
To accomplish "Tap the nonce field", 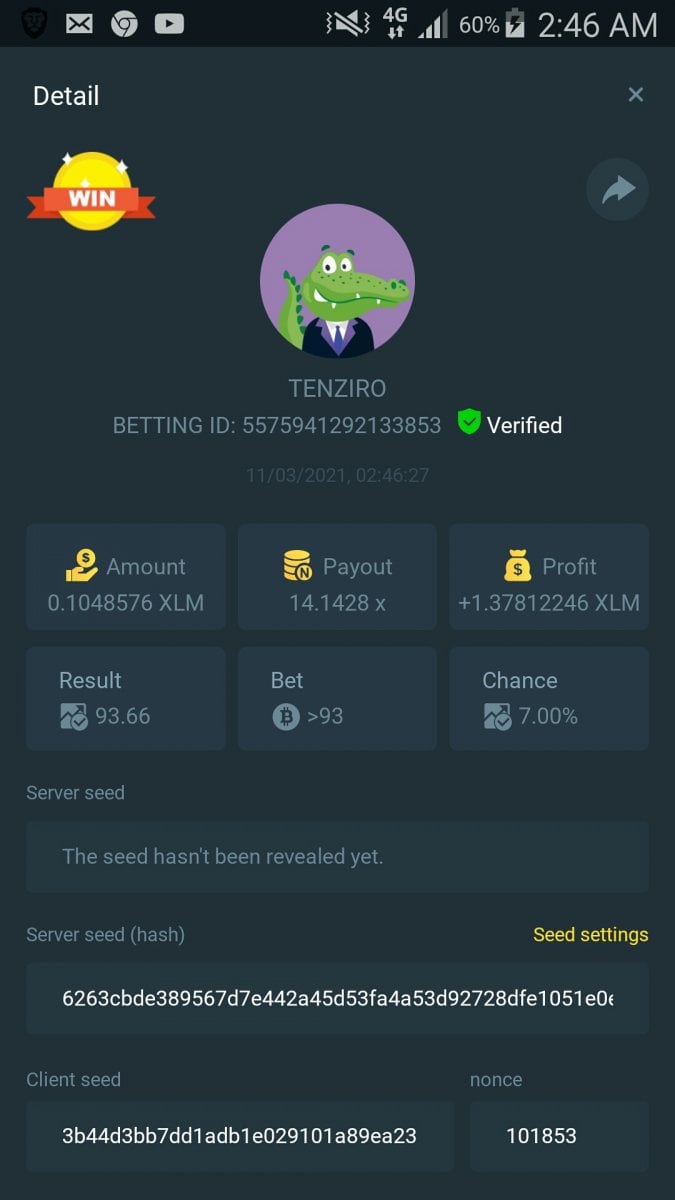I will [x=558, y=1136].
